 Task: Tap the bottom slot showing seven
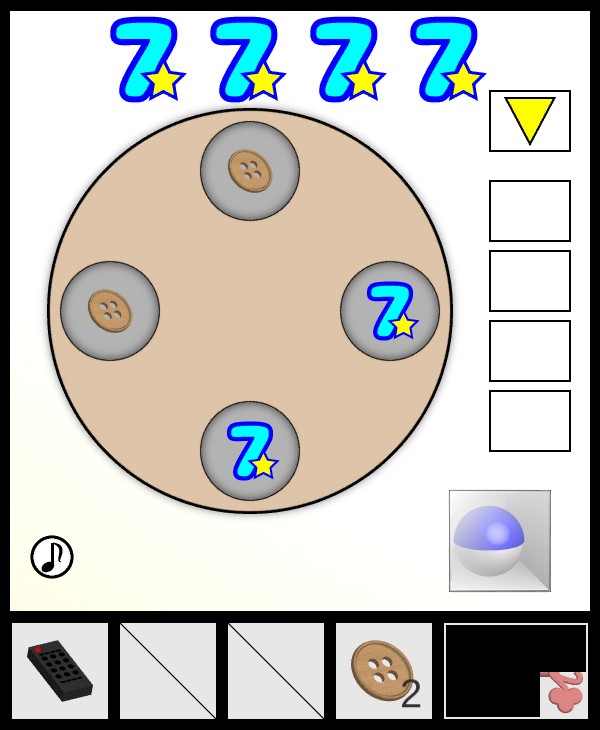click(250, 451)
